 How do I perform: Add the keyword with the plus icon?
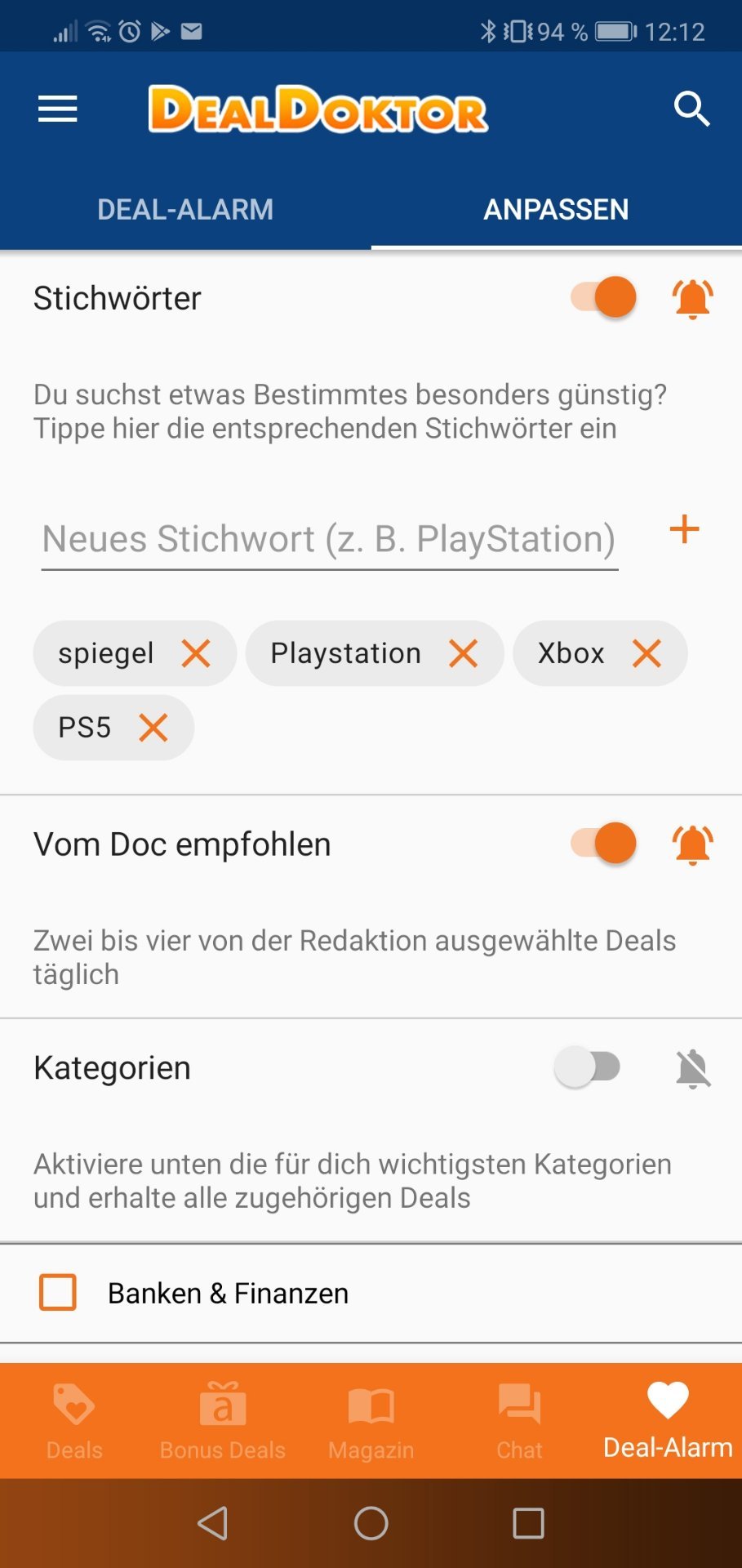coord(684,529)
